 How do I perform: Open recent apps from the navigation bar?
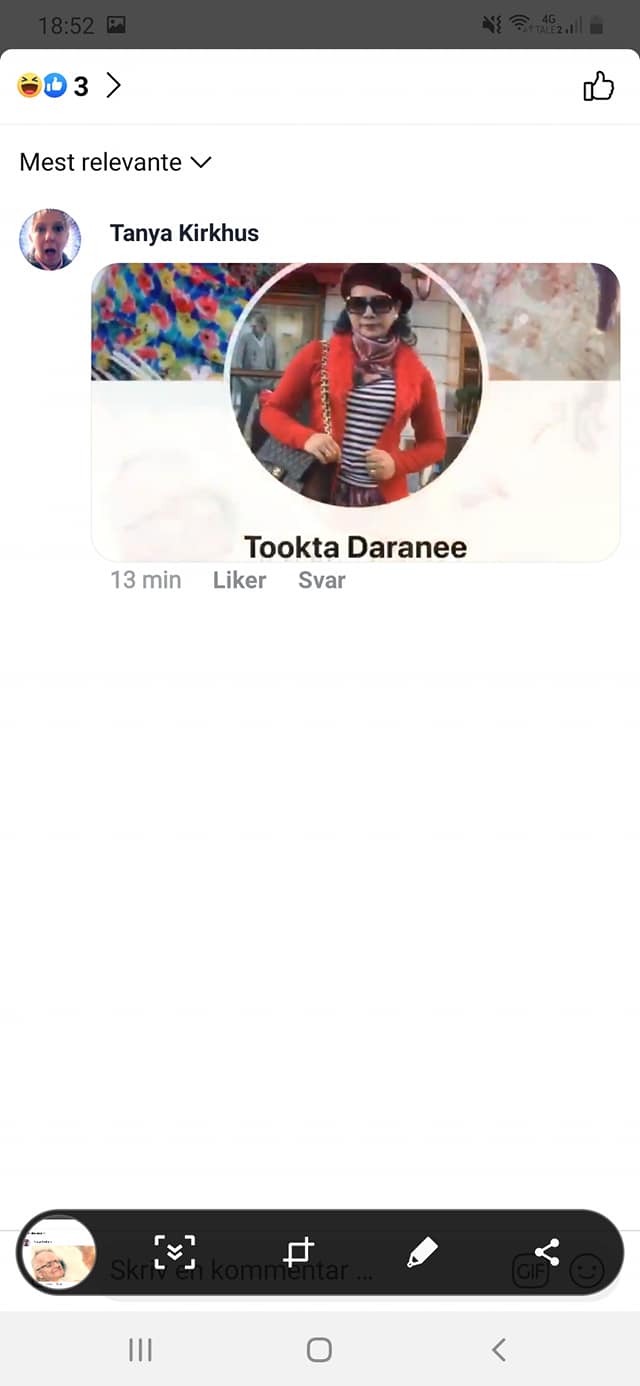[140, 1350]
